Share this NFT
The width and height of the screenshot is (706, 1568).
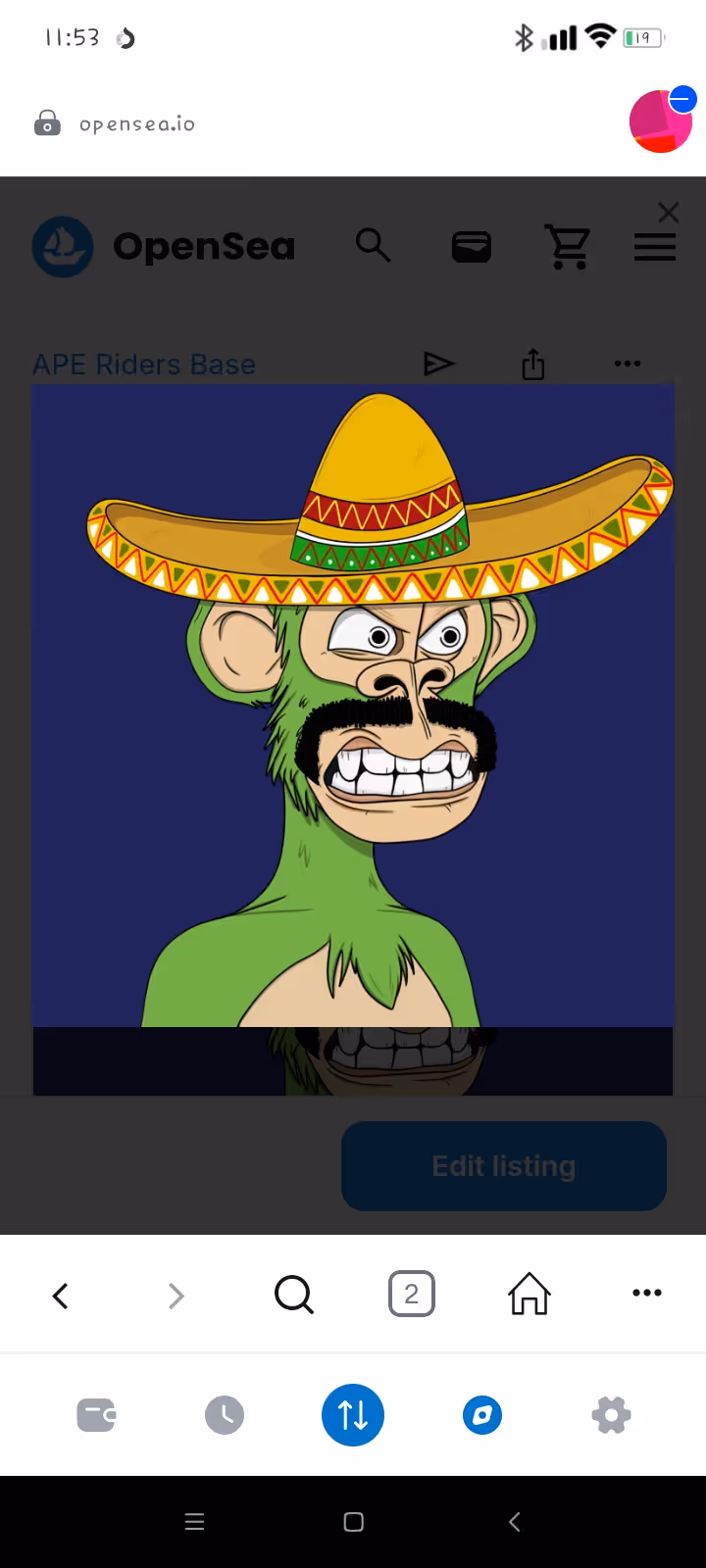[532, 365]
